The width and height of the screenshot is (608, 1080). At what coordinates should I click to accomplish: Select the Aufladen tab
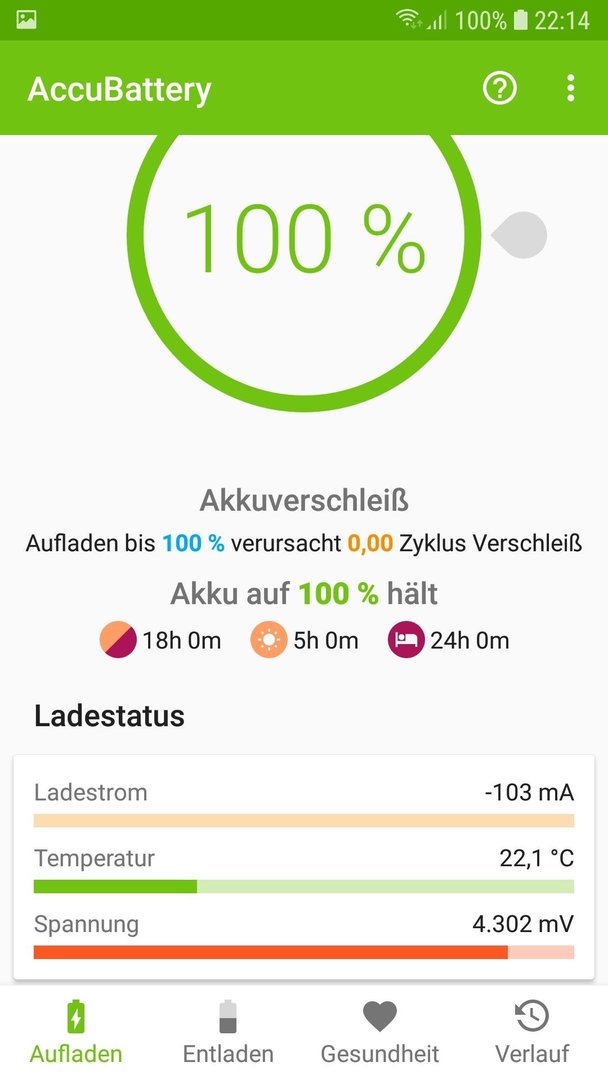[76, 1032]
